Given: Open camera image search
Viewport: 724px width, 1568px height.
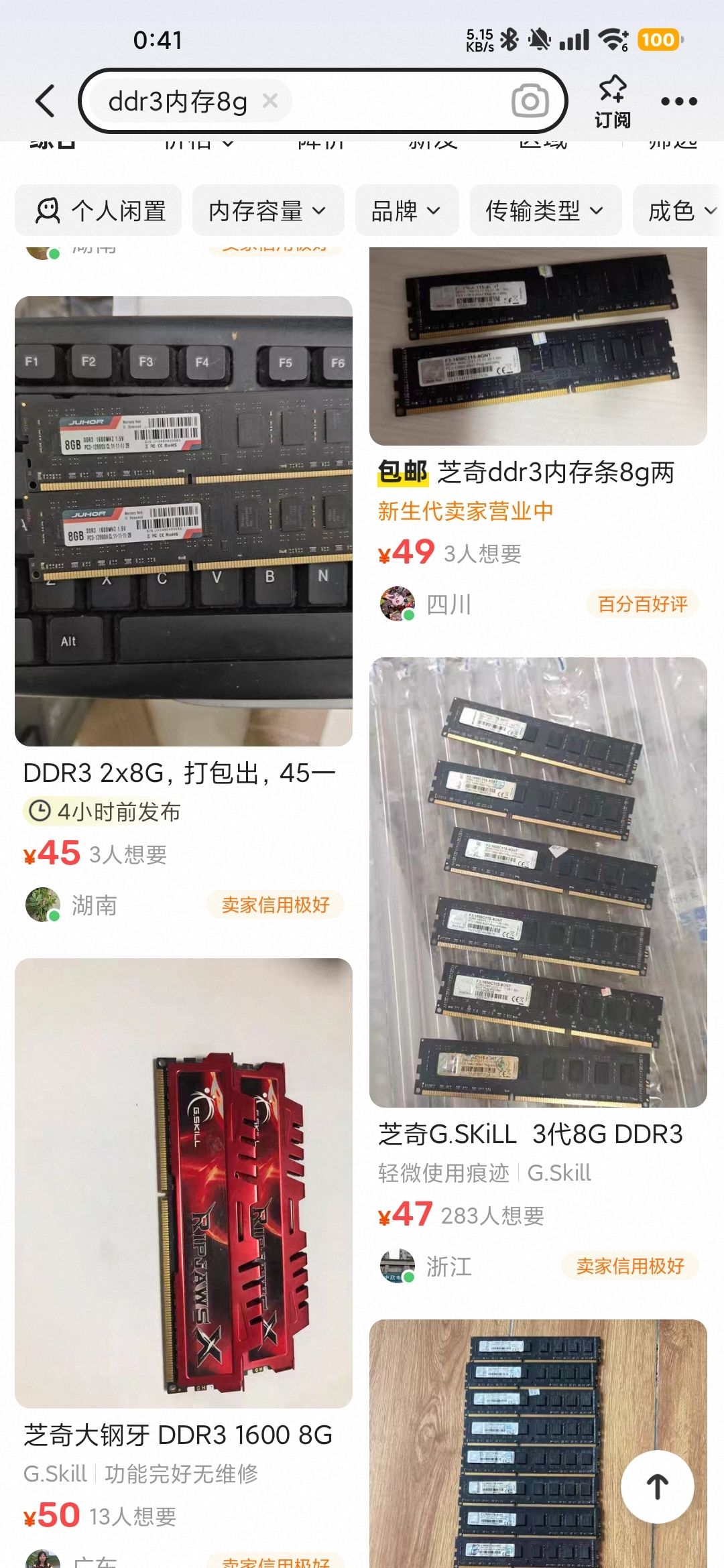Looking at the screenshot, I should 530,102.
